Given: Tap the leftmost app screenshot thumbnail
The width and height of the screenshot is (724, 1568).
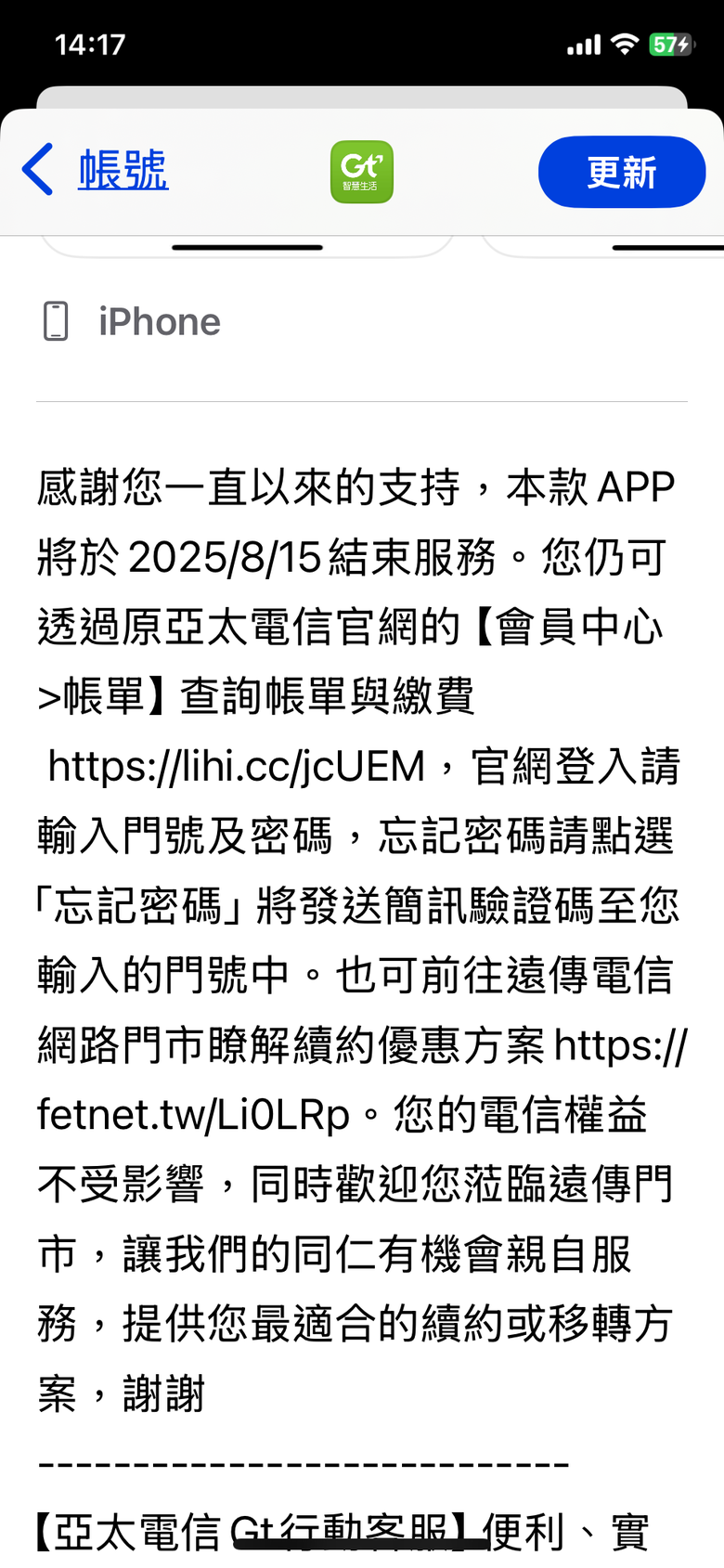Looking at the screenshot, I should click(247, 246).
